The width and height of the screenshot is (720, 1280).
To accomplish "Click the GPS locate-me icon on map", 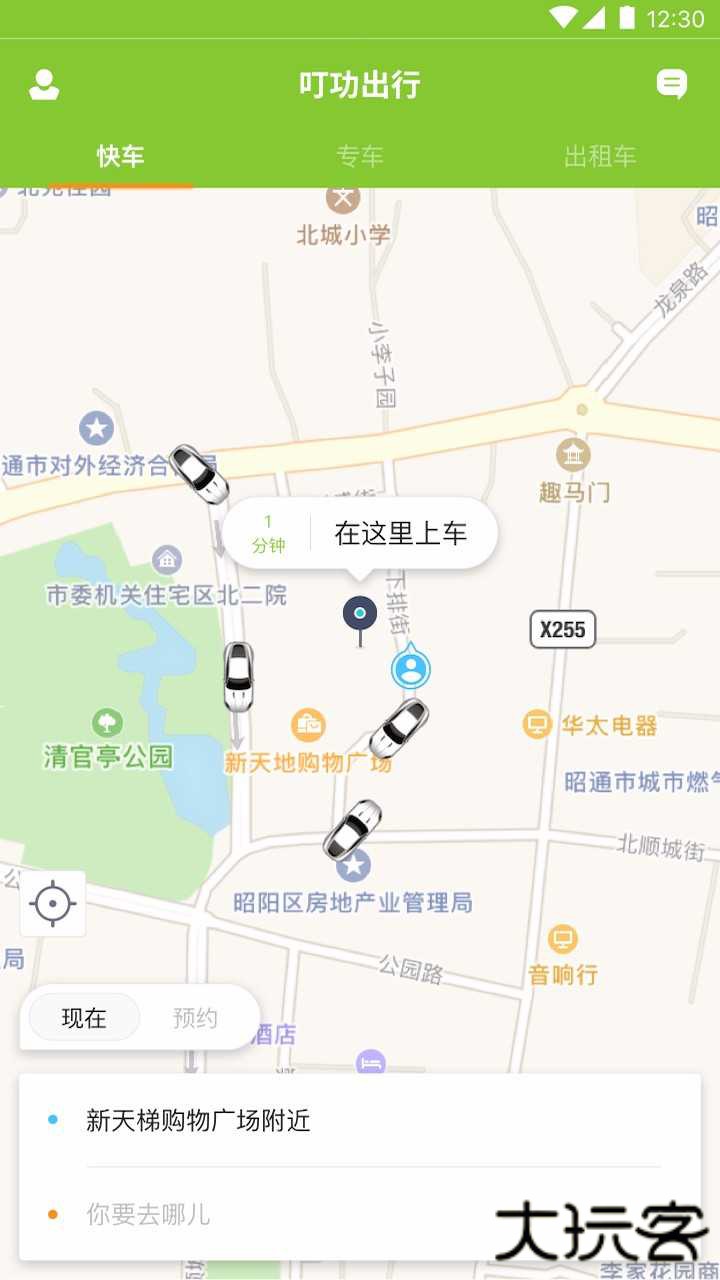I will point(52,903).
